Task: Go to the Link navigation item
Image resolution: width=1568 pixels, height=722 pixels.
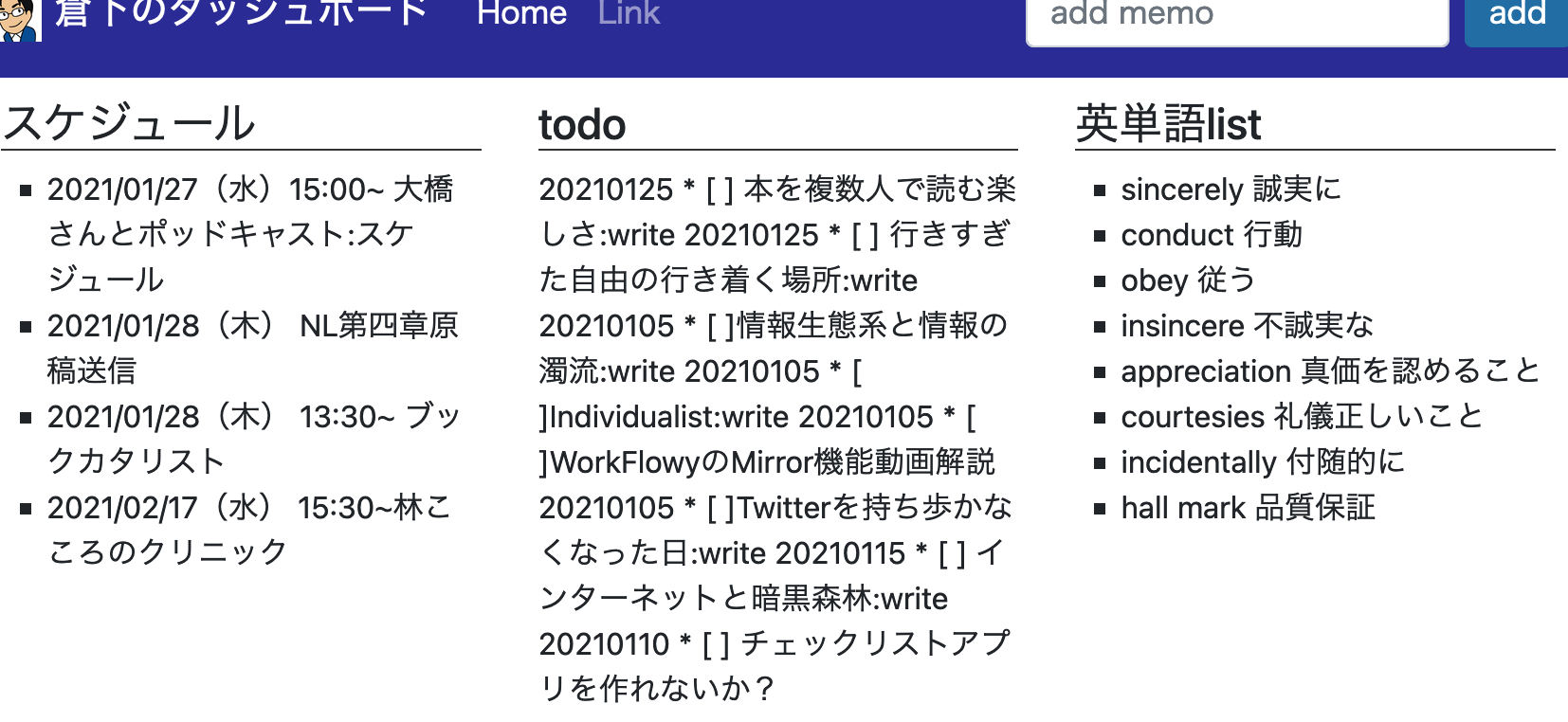Action: [629, 13]
